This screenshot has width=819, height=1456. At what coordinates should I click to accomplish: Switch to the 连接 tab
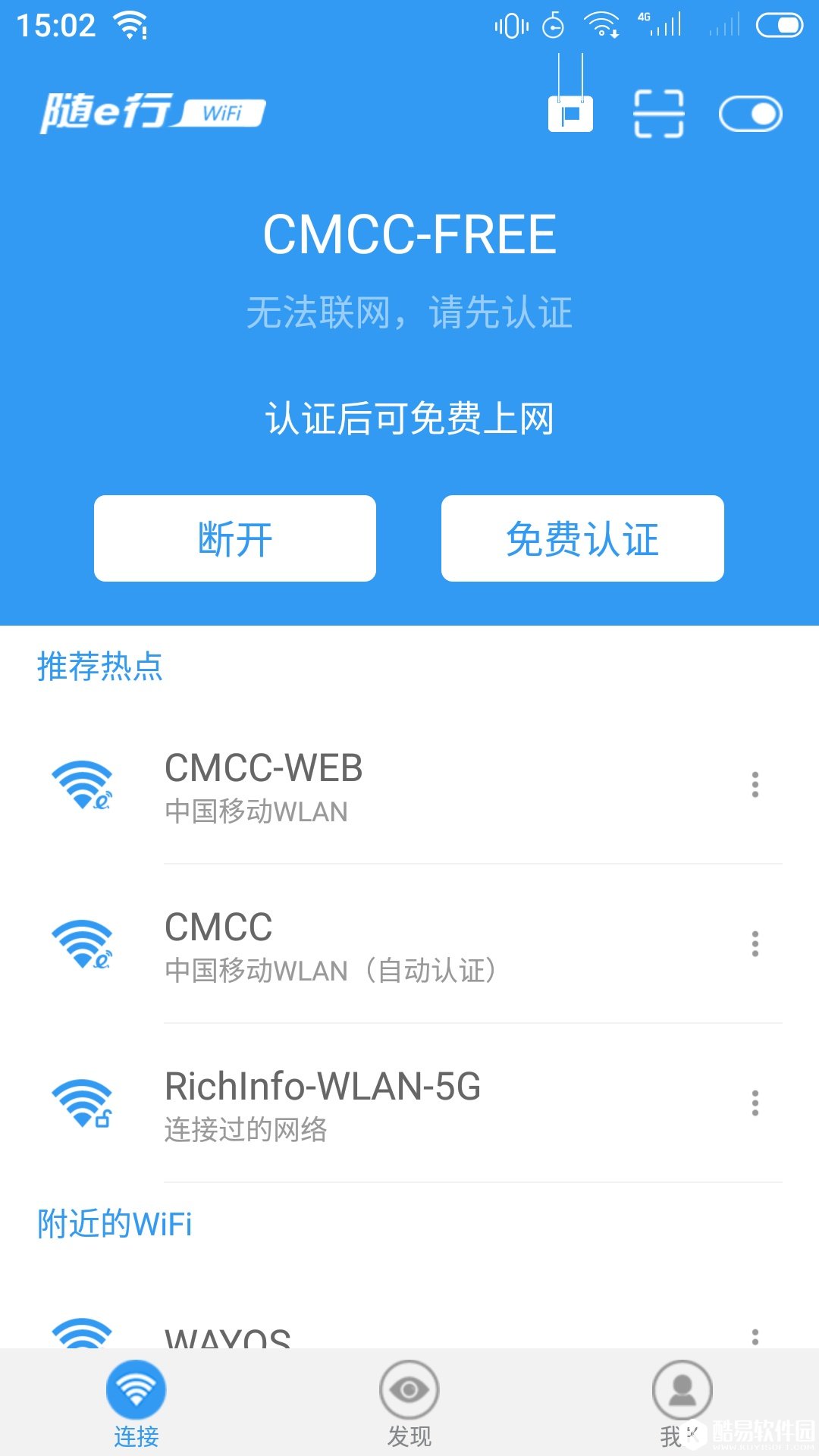(135, 1403)
